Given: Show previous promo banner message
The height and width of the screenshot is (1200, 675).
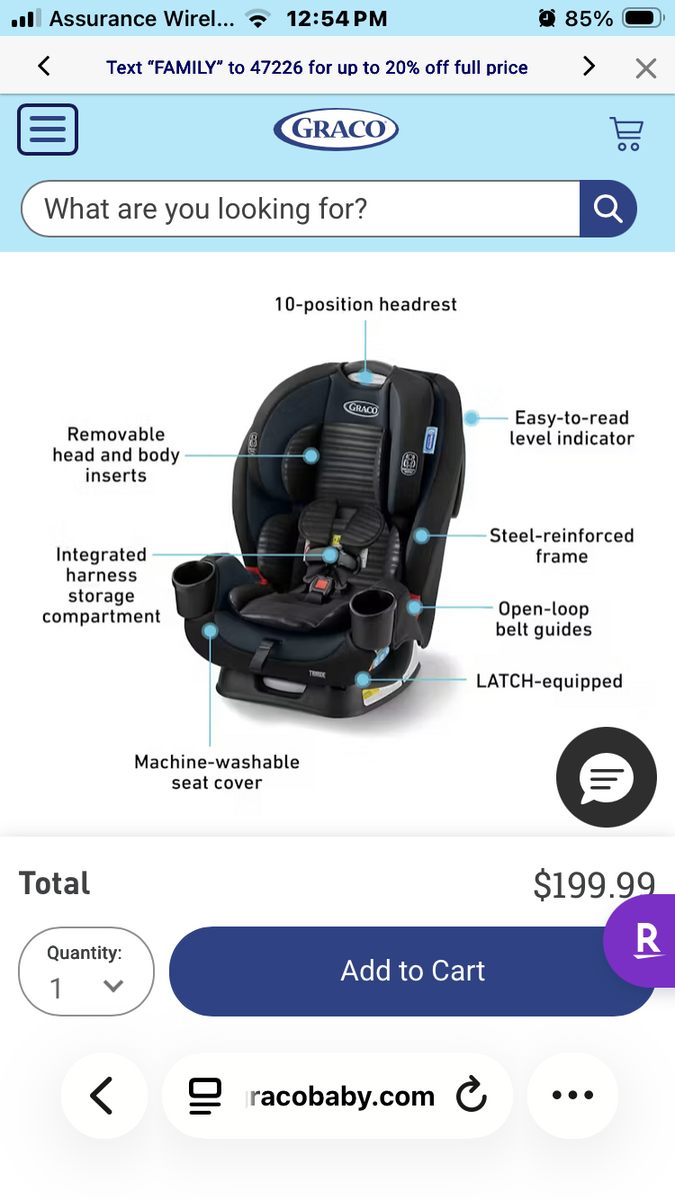Looking at the screenshot, I should [43, 67].
